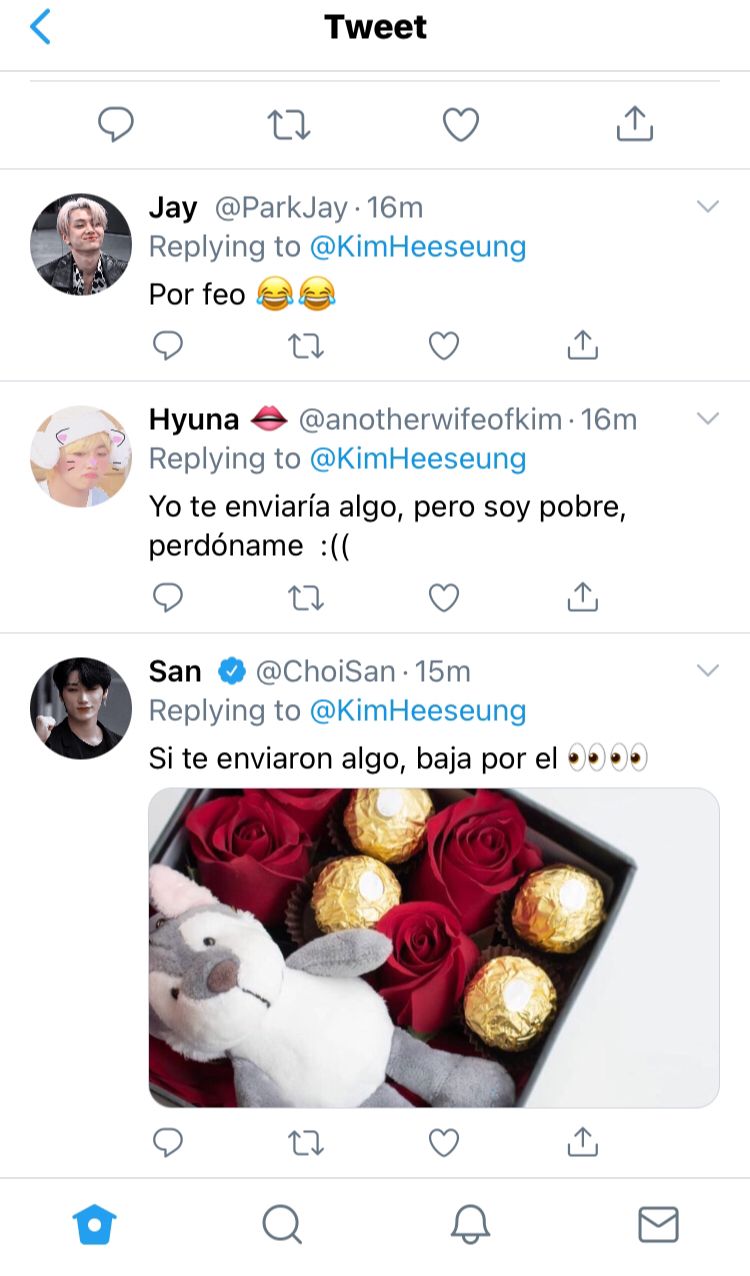Share San's tweet

pyautogui.click(x=582, y=1141)
